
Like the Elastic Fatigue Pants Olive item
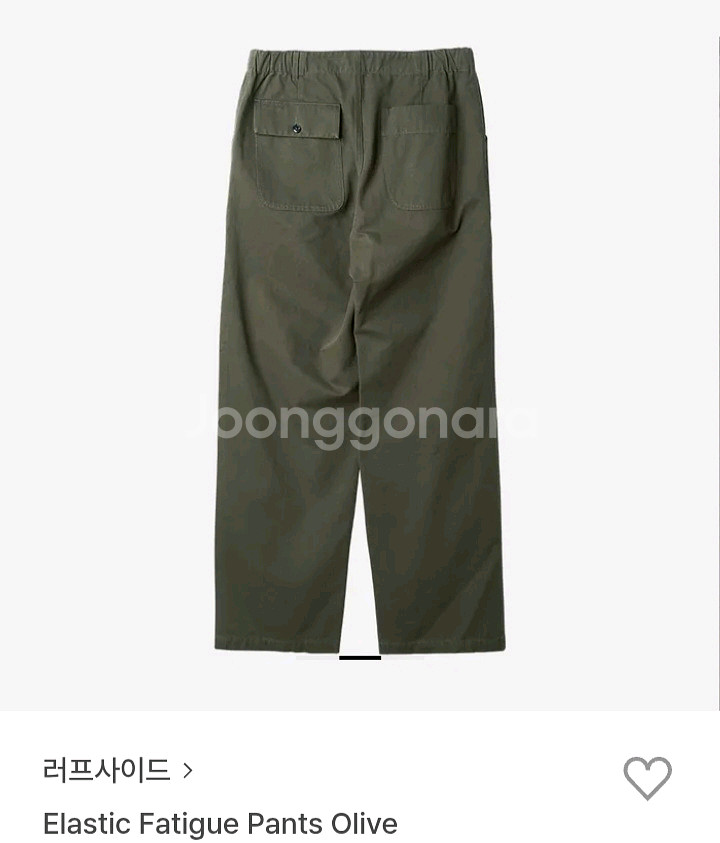tap(647, 777)
